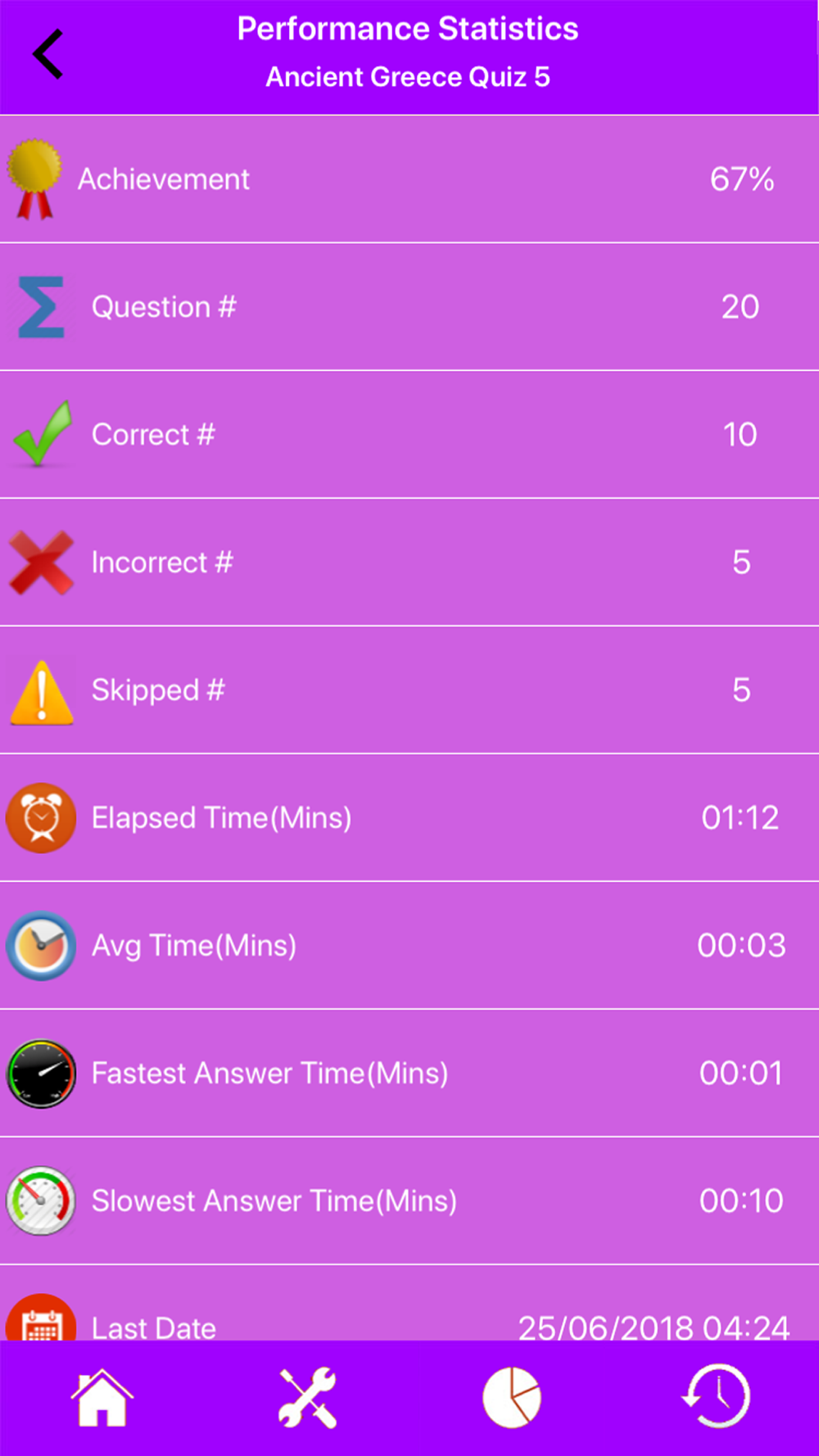Open the home tab
This screenshot has width=819, height=1456.
coord(102,1398)
